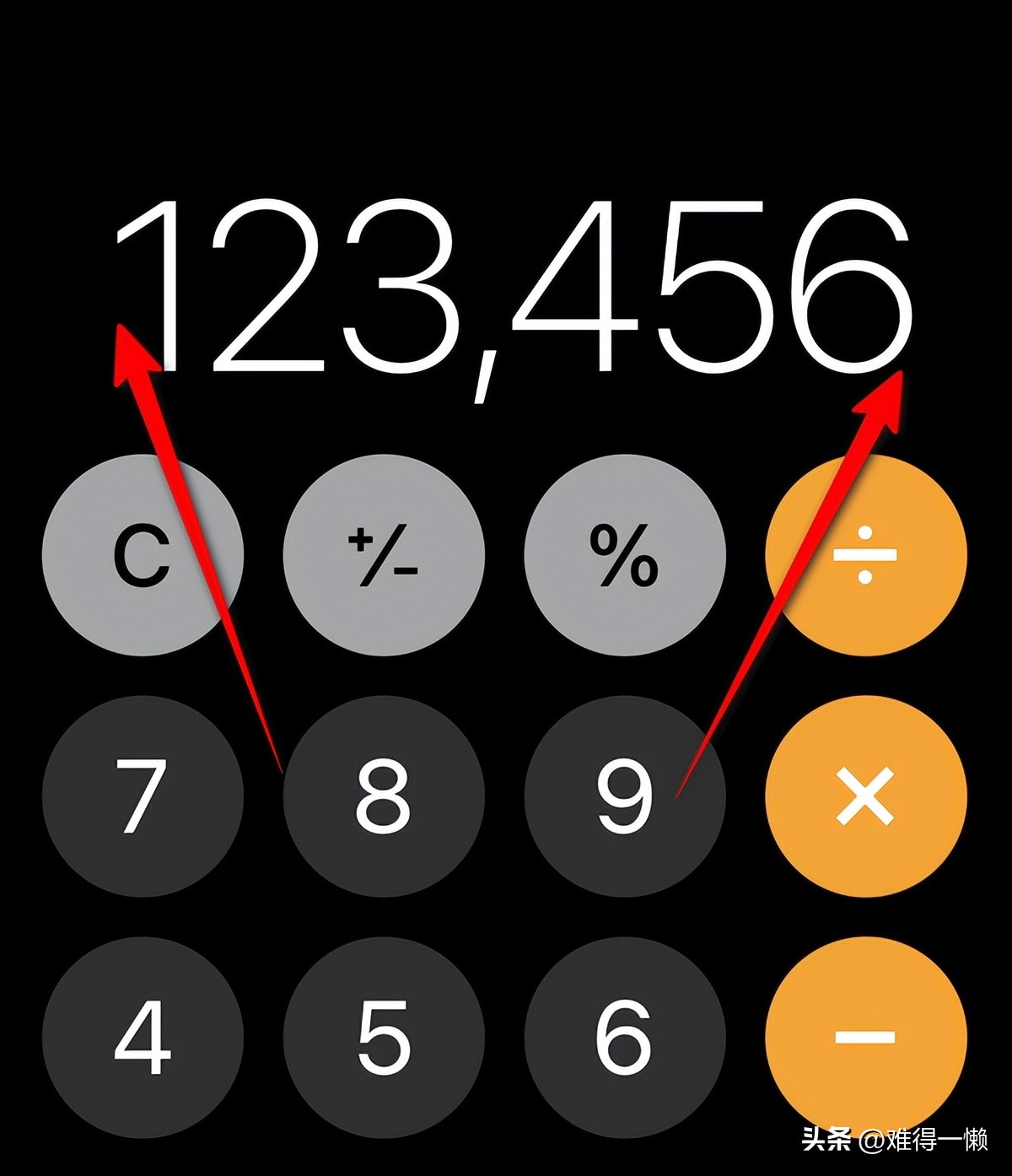Toggle the sign with the +/- key
1012x1176 pixels.
(384, 555)
